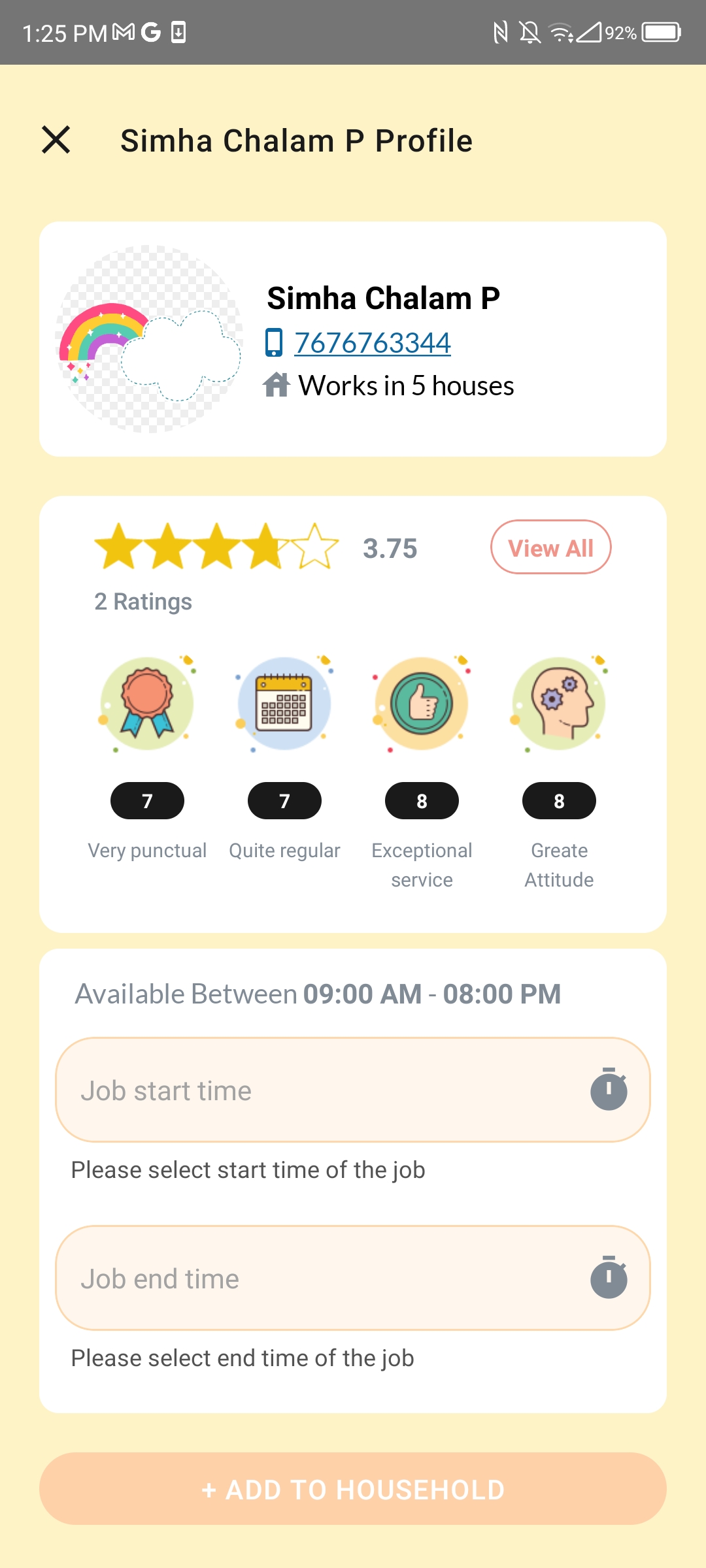View all ratings
Image resolution: width=706 pixels, height=1568 pixels.
coord(550,547)
